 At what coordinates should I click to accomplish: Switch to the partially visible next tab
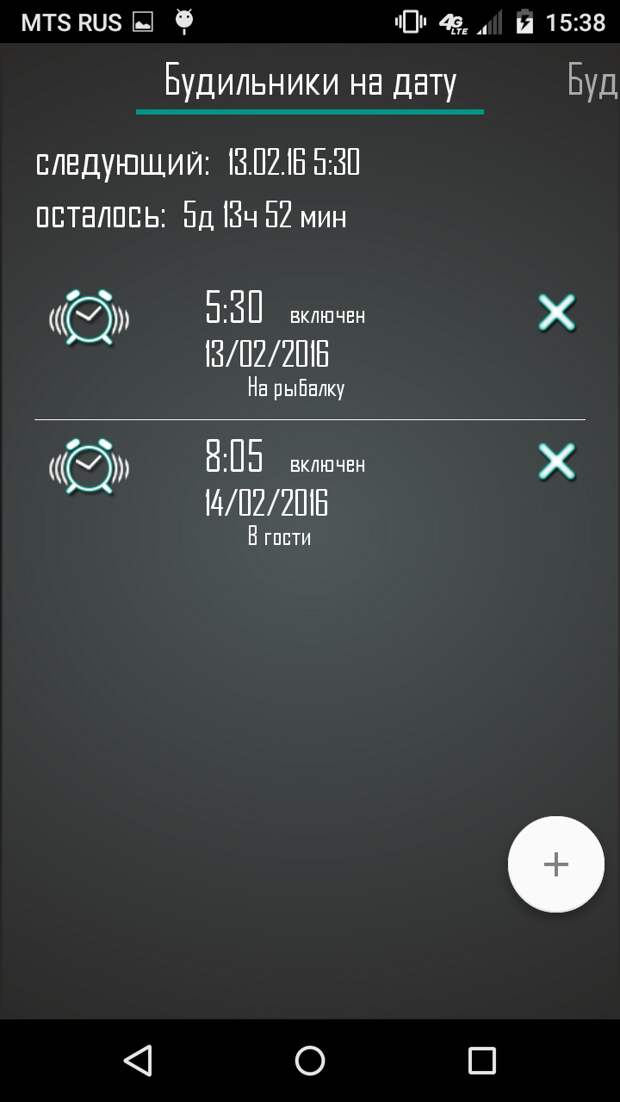(x=592, y=82)
